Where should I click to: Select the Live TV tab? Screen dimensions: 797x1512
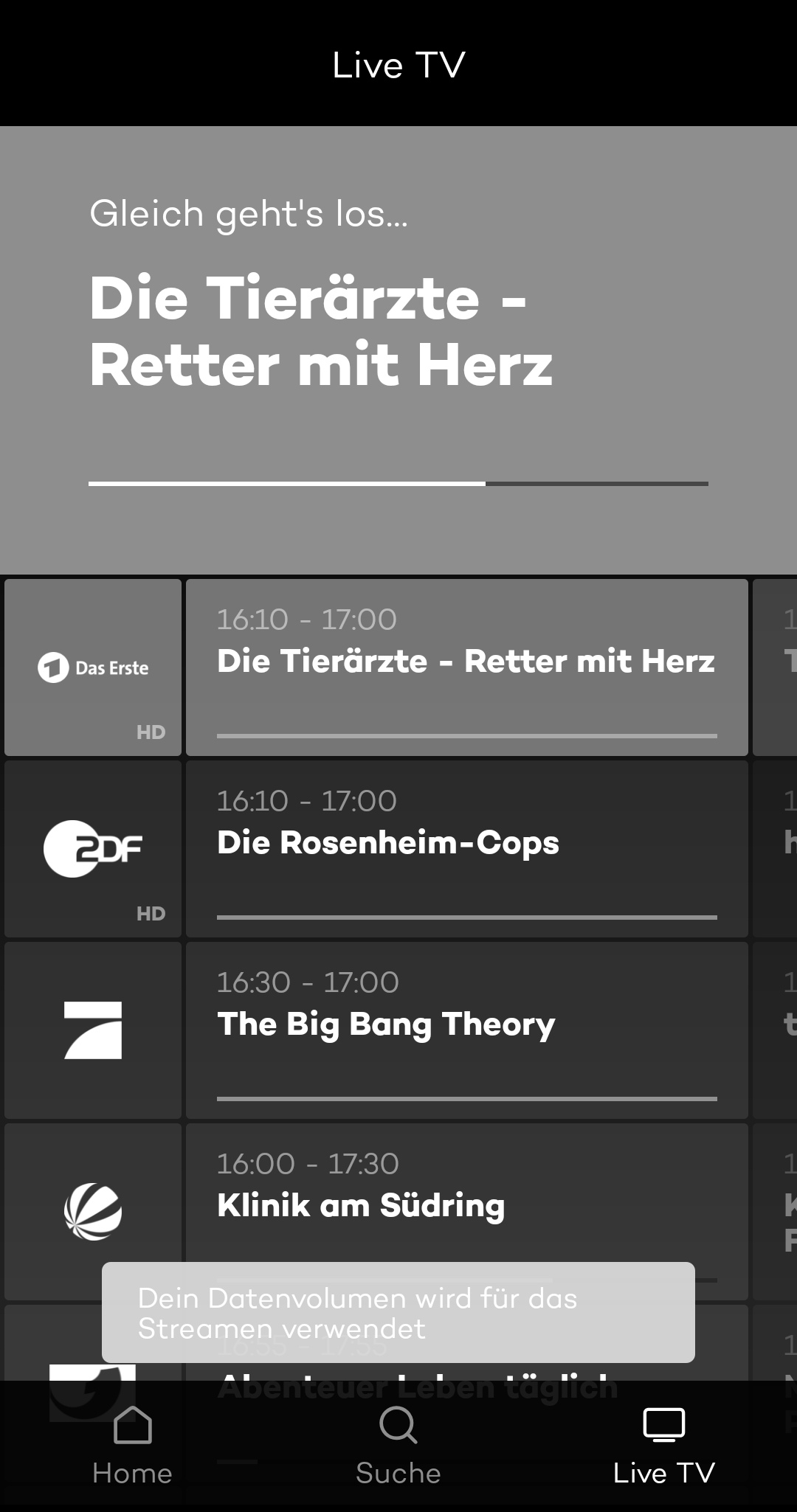(x=664, y=1446)
